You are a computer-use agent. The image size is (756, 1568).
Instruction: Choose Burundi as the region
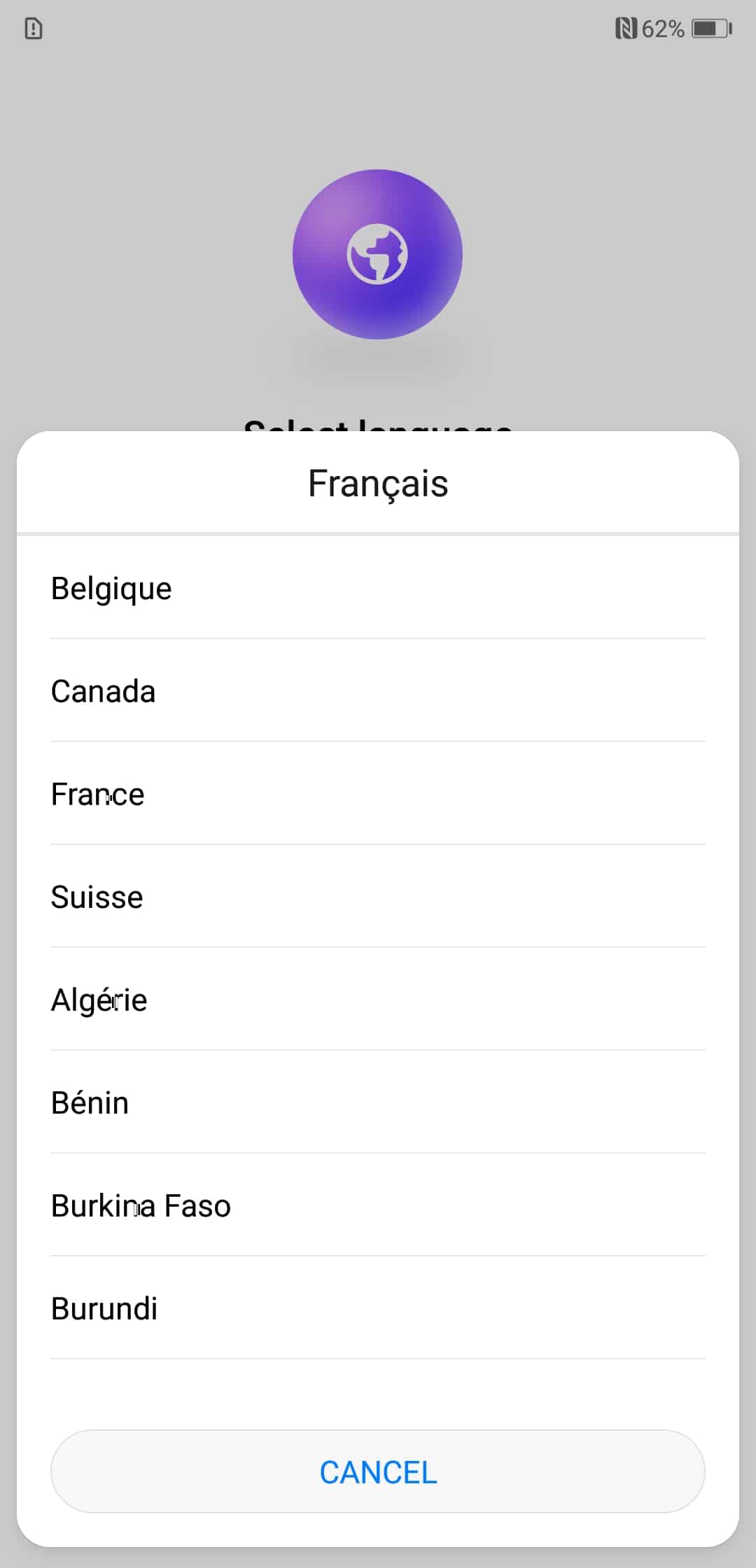pos(378,1308)
